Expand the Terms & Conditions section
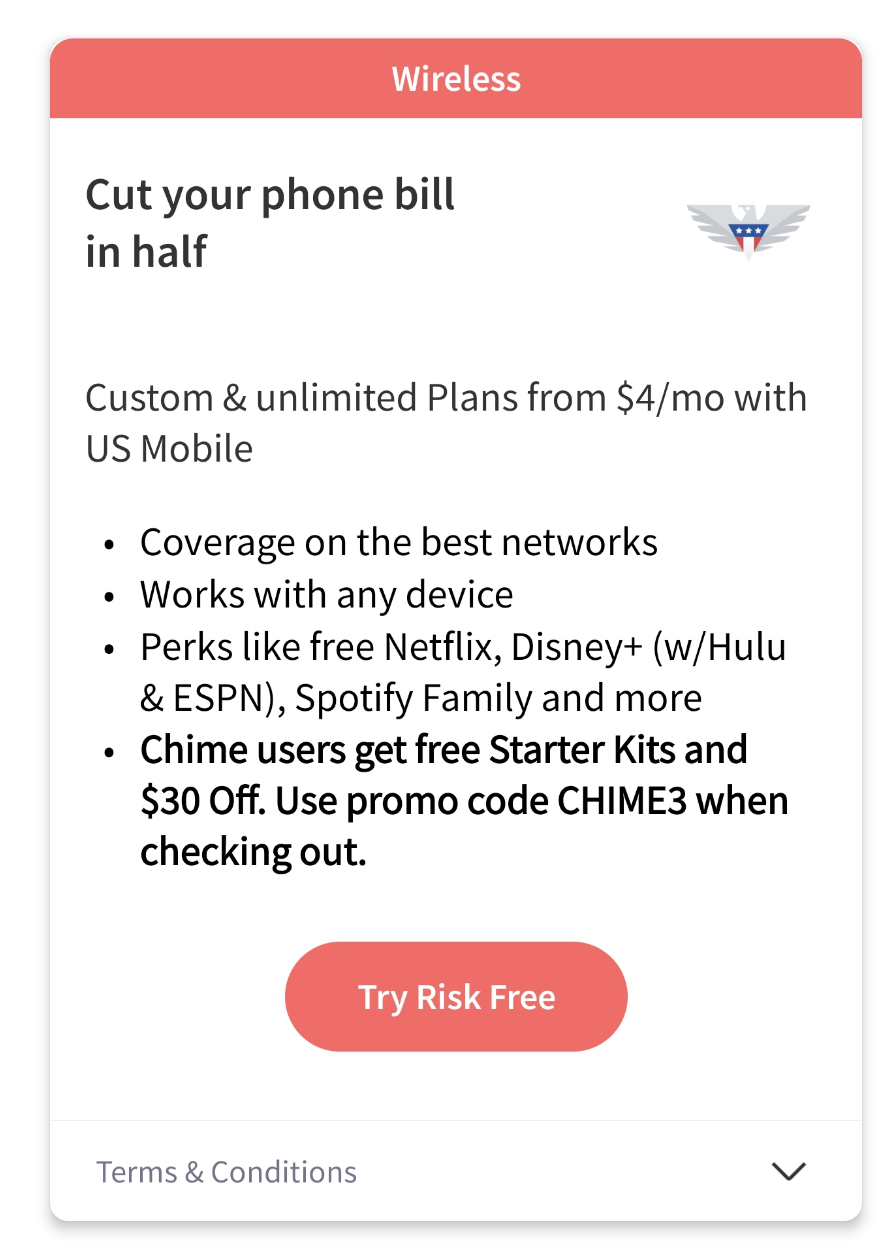The image size is (894, 1260). (x=788, y=1171)
